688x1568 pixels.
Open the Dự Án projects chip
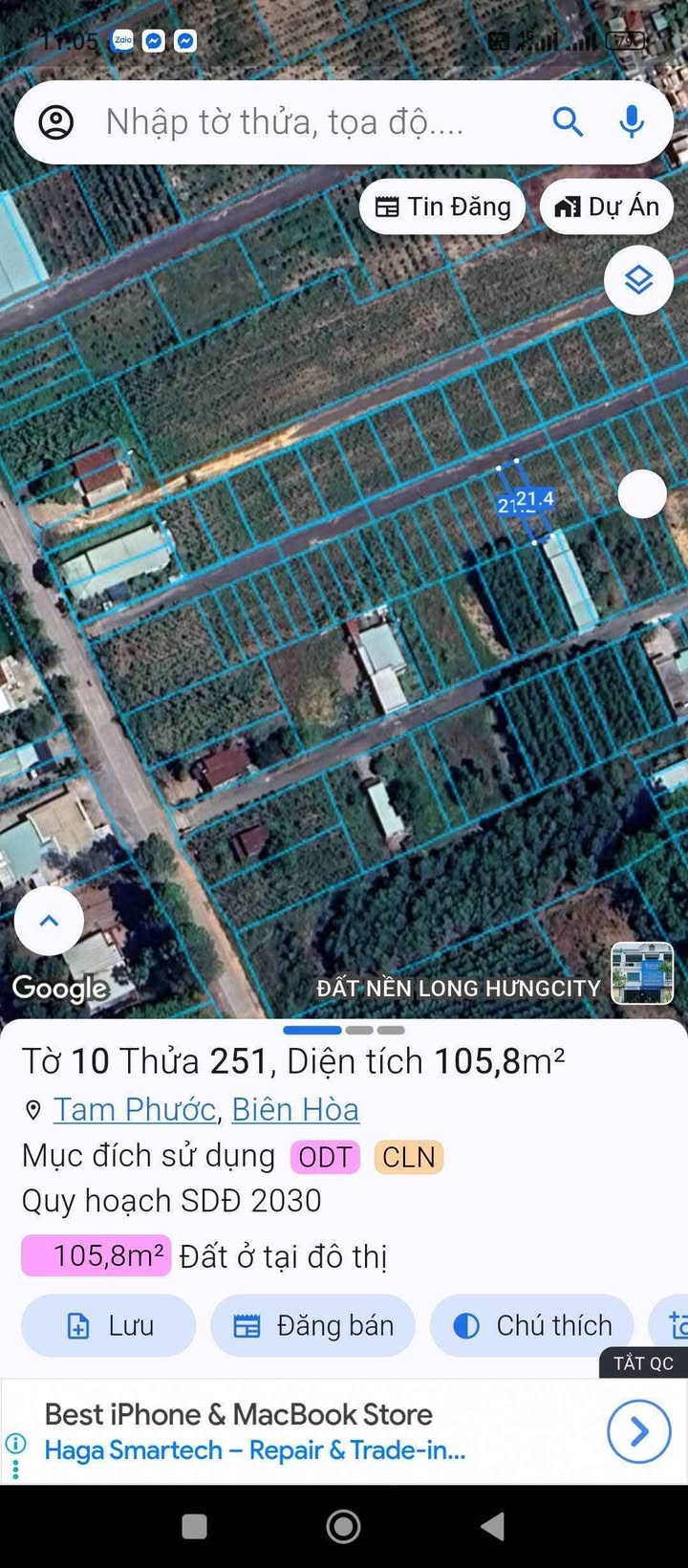(x=607, y=207)
